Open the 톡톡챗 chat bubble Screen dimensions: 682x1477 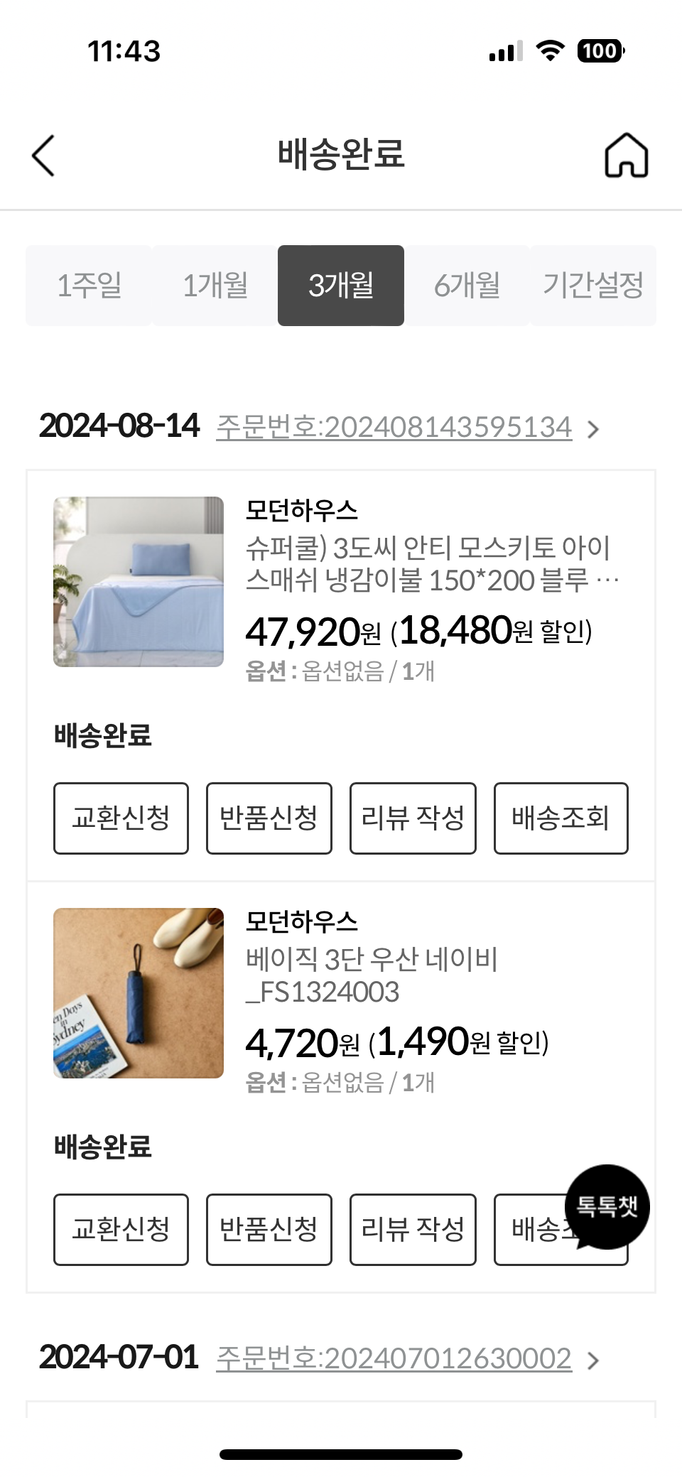tap(607, 1207)
